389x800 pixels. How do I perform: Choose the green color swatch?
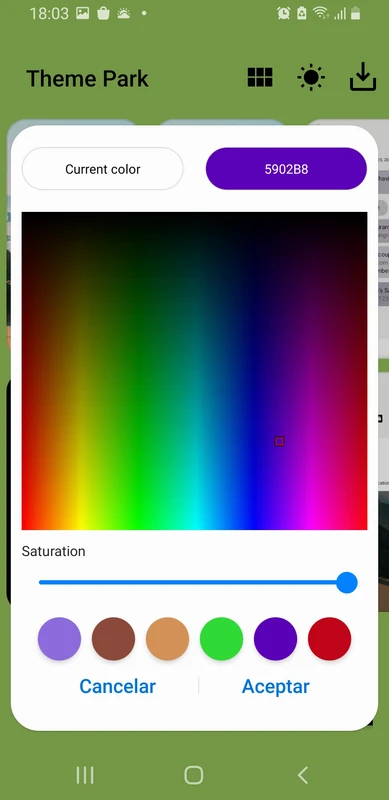[x=222, y=639]
